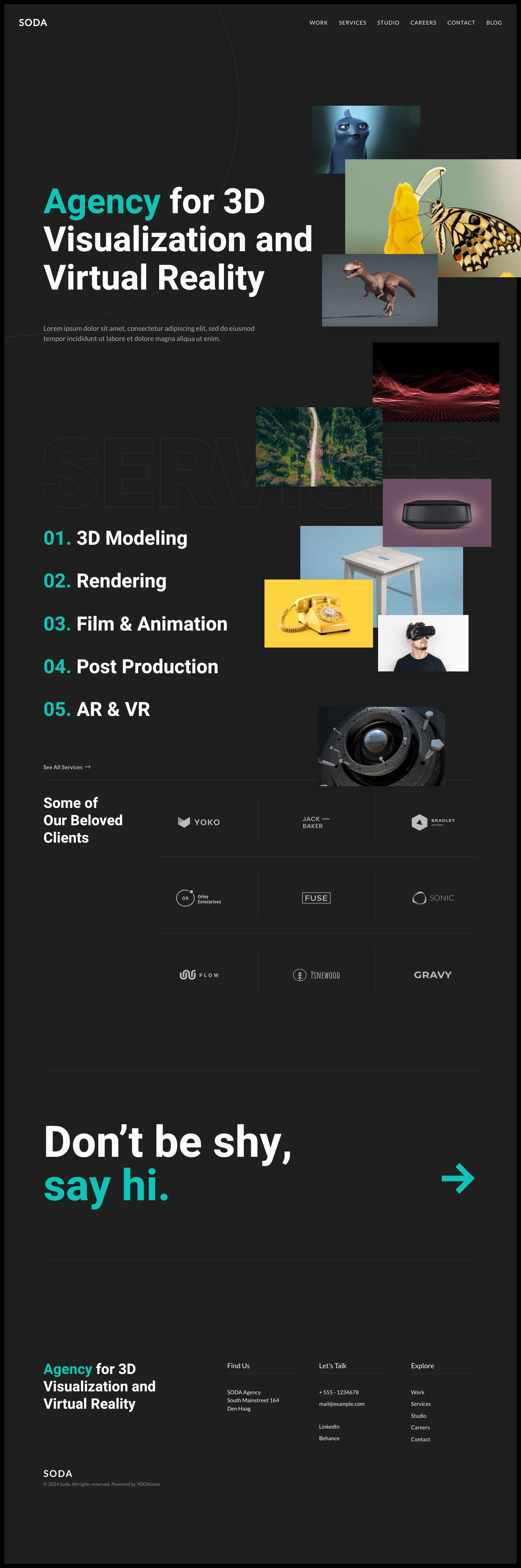Screen dimensions: 521x1568
Task: Select Contact in the top navigation
Action: pyautogui.click(x=461, y=22)
